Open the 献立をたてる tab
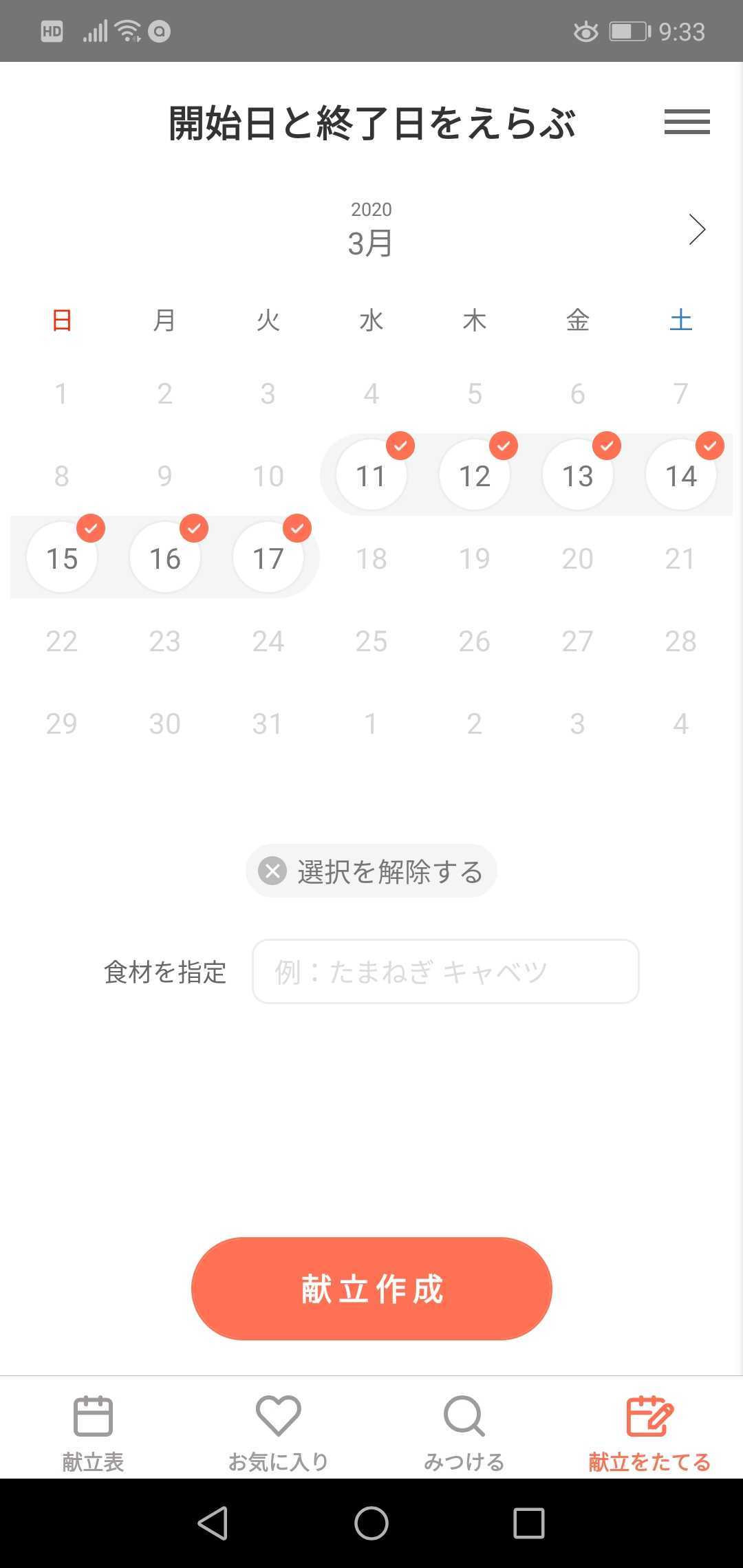This screenshot has width=743, height=1568. [650, 1434]
